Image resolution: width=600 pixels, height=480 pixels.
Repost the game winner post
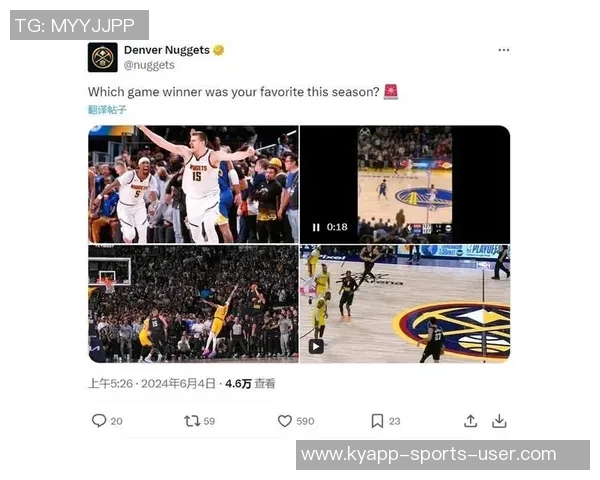pyautogui.click(x=191, y=421)
